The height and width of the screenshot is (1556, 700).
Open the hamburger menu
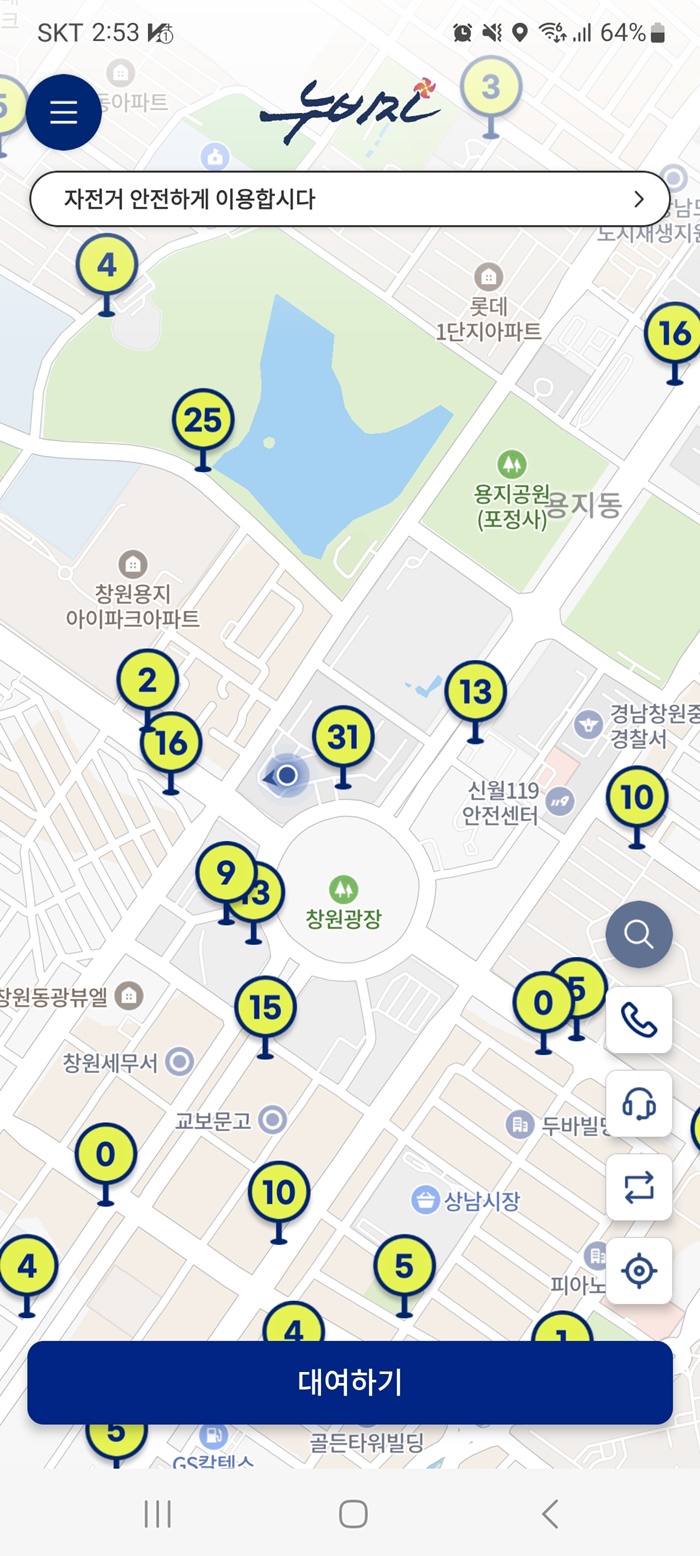(63, 112)
